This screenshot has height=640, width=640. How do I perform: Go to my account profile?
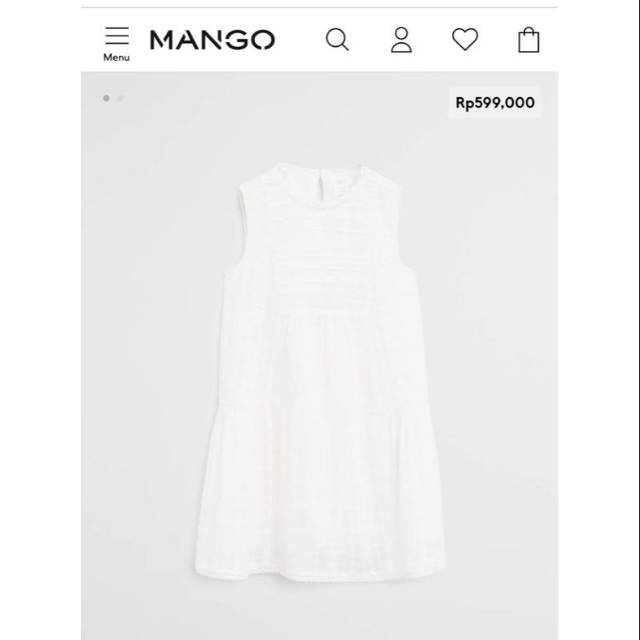(x=401, y=40)
